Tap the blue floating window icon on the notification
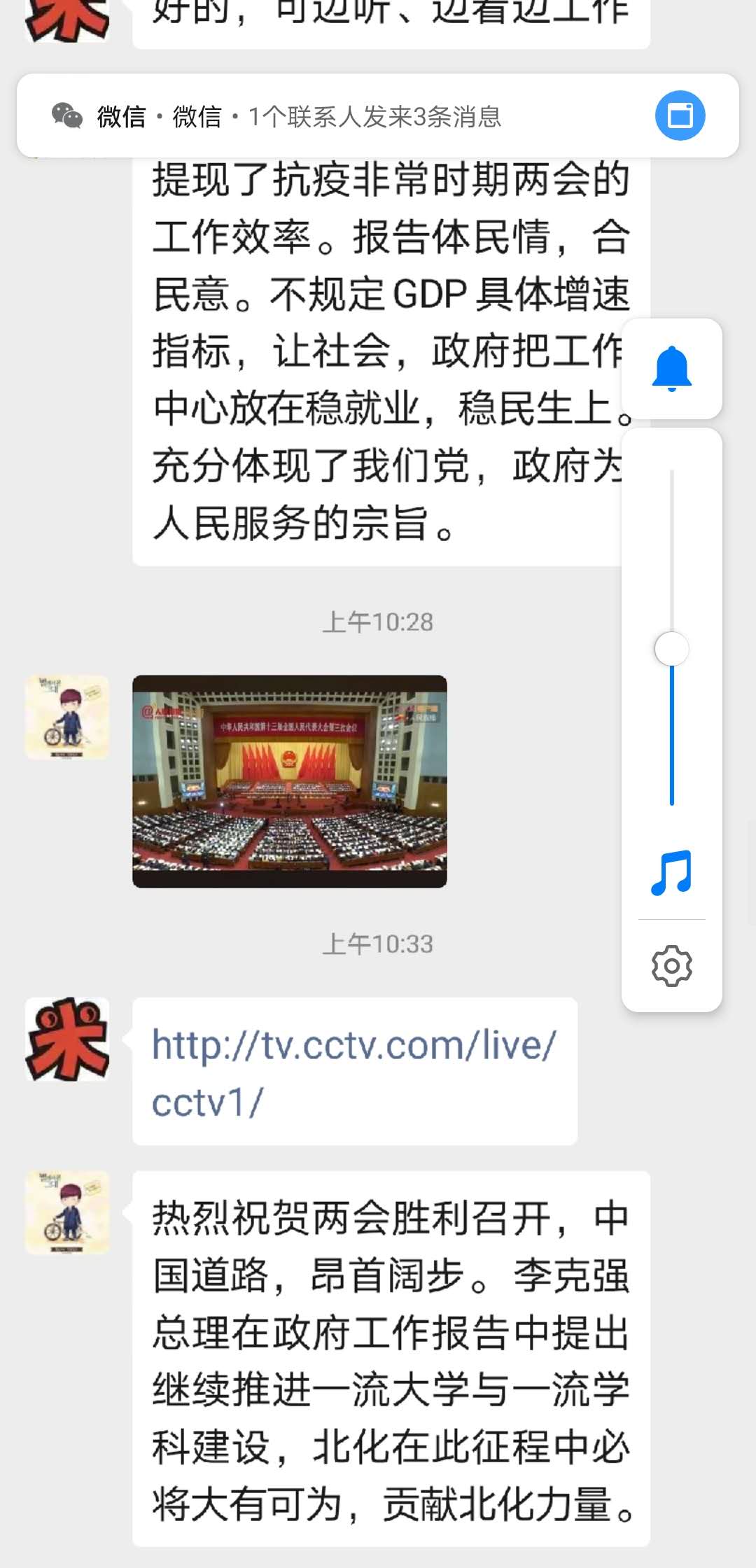Image resolution: width=756 pixels, height=1568 pixels. click(680, 115)
